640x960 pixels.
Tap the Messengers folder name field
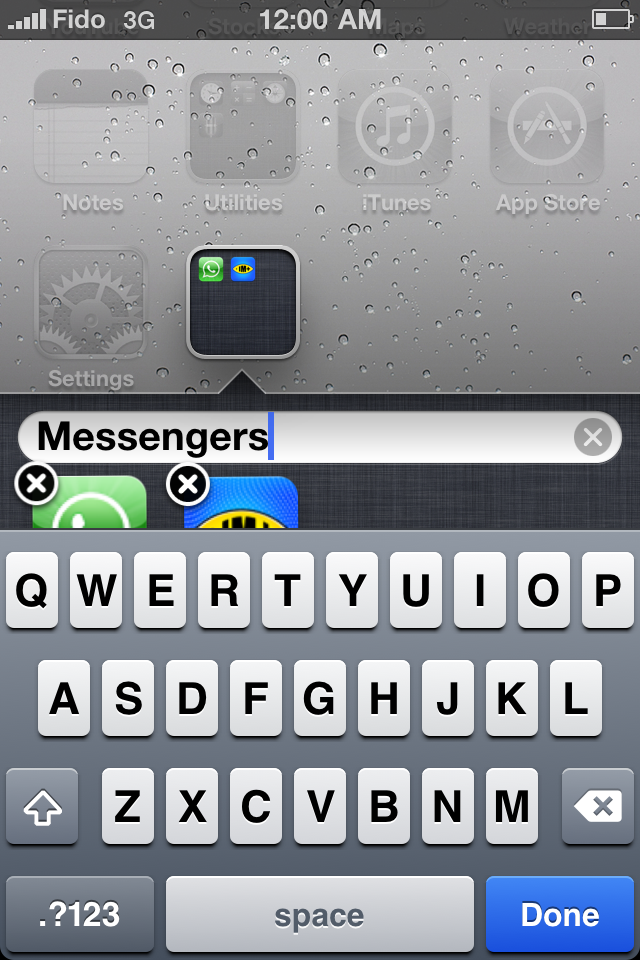tap(300, 437)
